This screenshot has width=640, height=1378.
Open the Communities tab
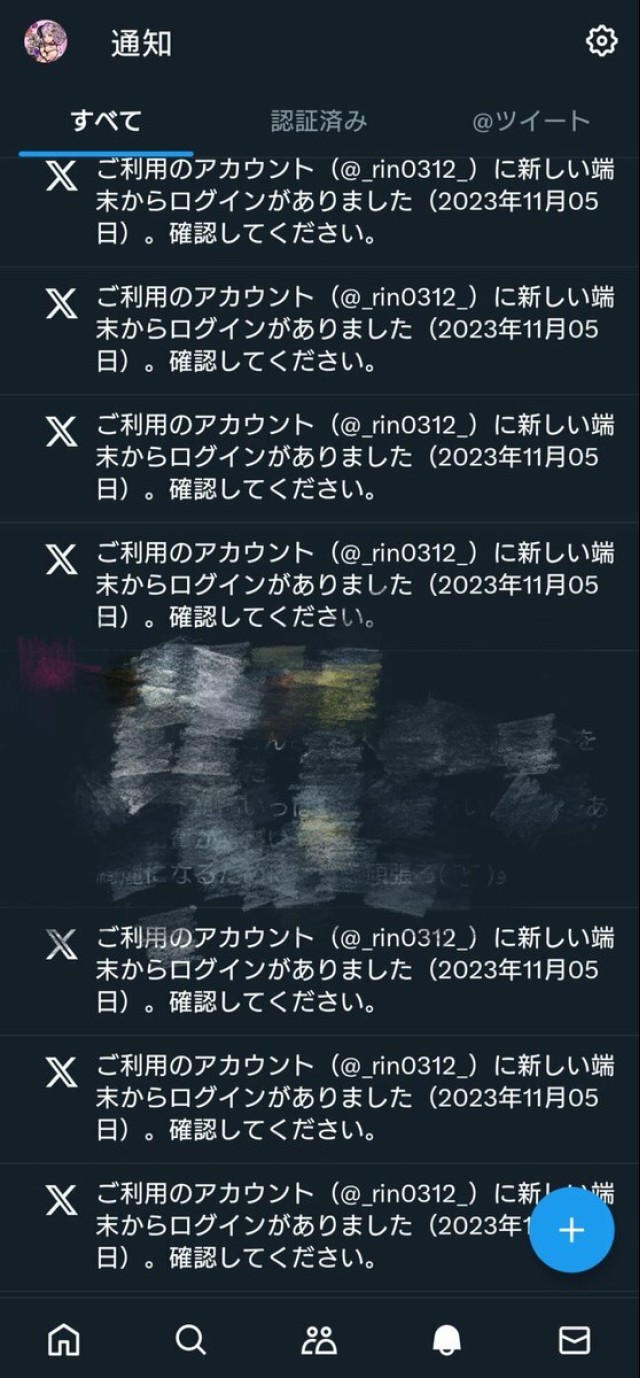tap(319, 1340)
